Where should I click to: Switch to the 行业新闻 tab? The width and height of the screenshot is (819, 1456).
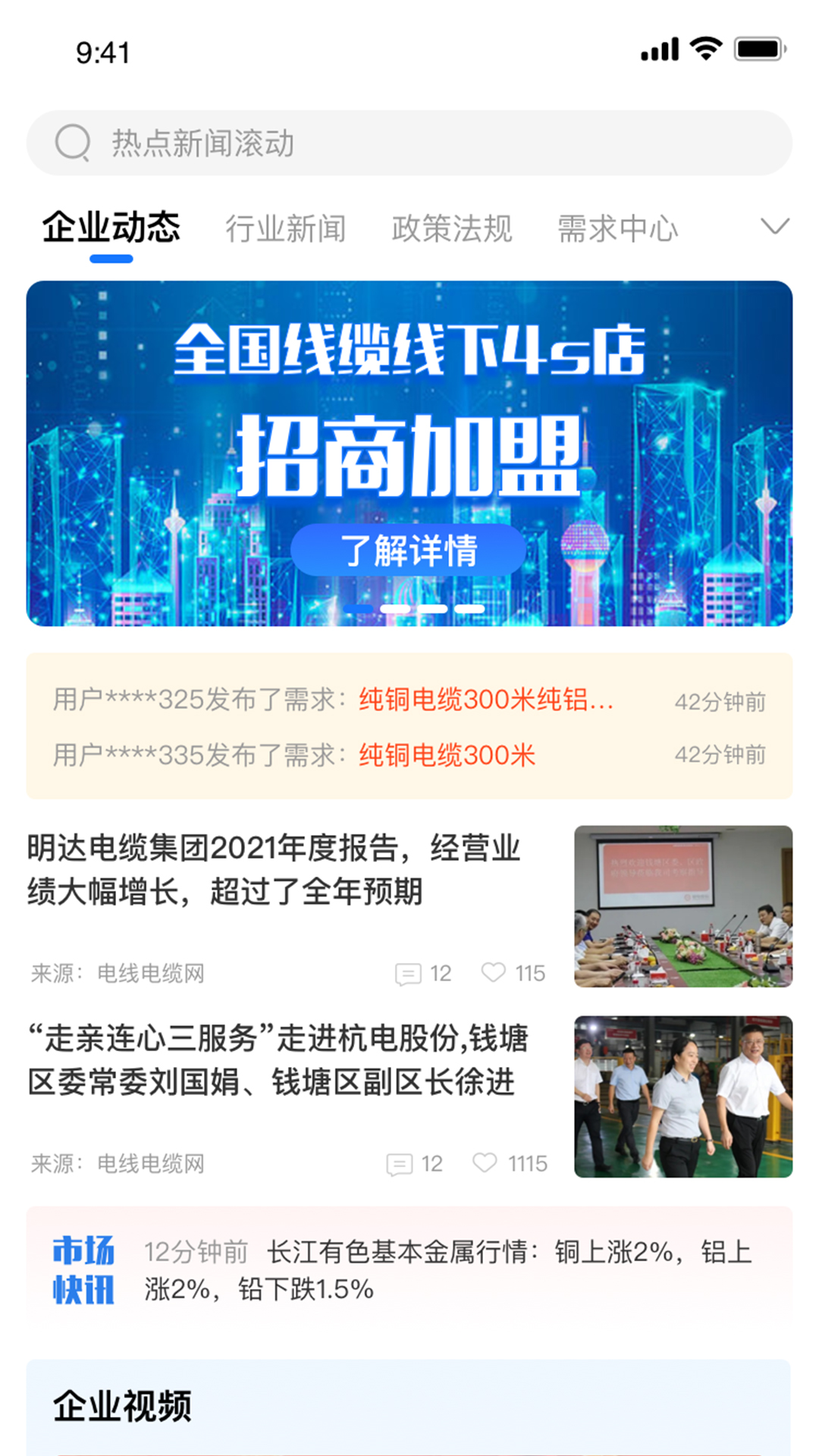click(285, 228)
